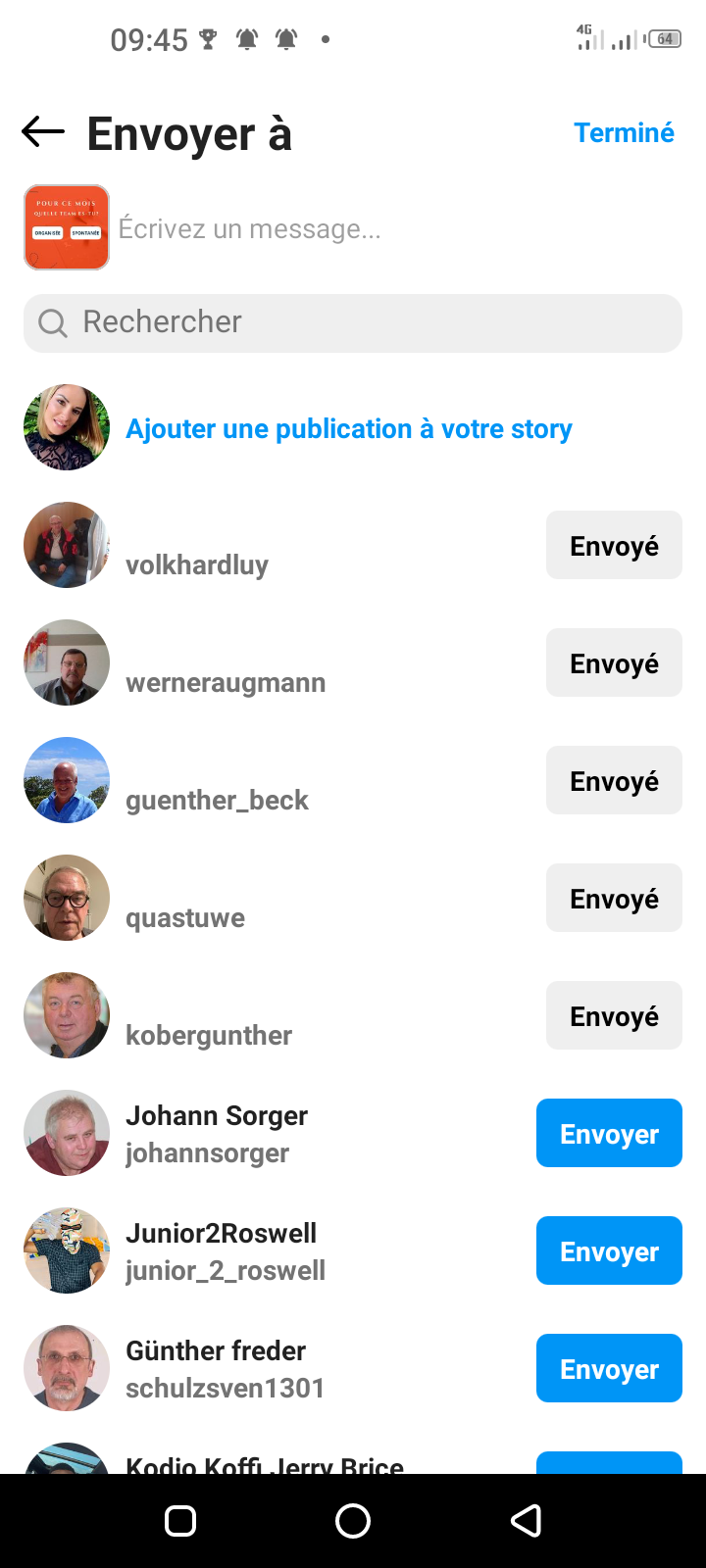706x1568 pixels.
Task: Send the post to Johann Sorger
Action: coord(609,1133)
